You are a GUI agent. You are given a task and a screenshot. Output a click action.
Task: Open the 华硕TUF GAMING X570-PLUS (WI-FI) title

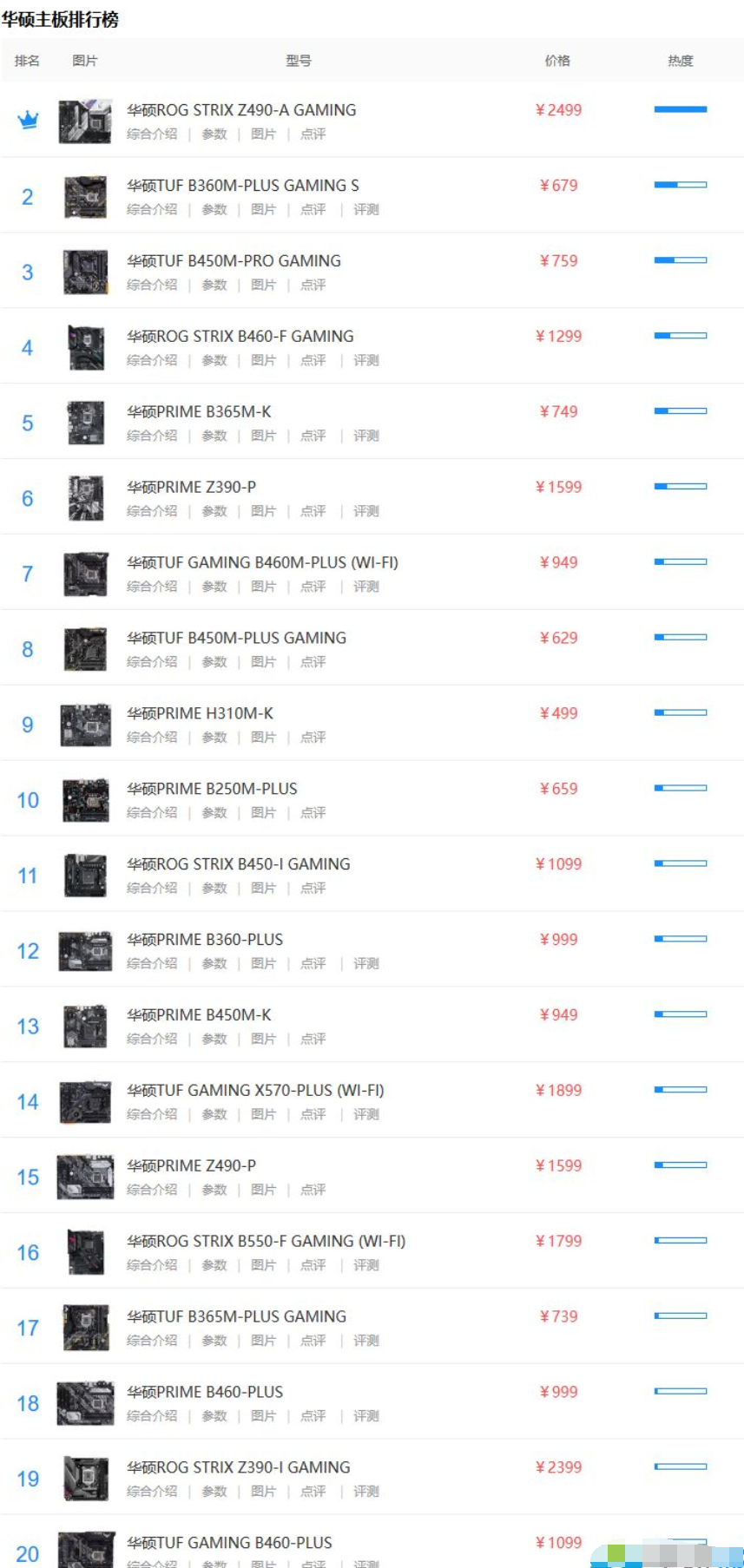pyautogui.click(x=255, y=1091)
